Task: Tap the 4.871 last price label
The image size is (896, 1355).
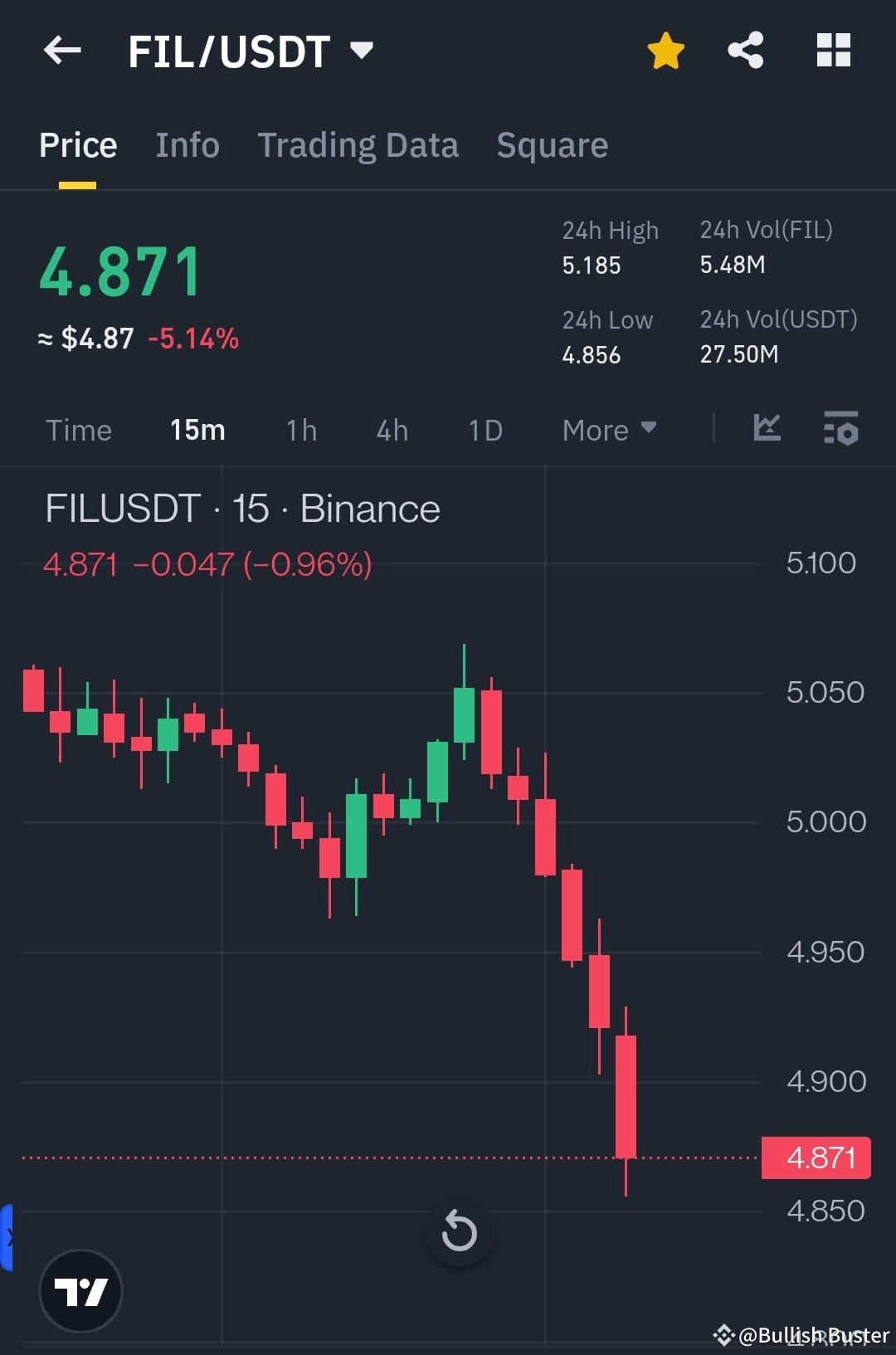Action: (x=816, y=1158)
